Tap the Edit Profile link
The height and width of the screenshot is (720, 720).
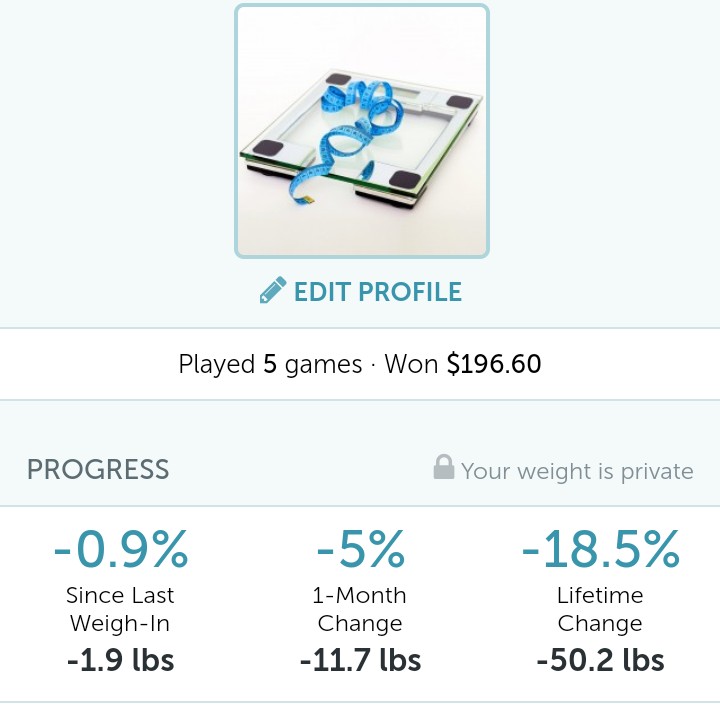point(361,292)
